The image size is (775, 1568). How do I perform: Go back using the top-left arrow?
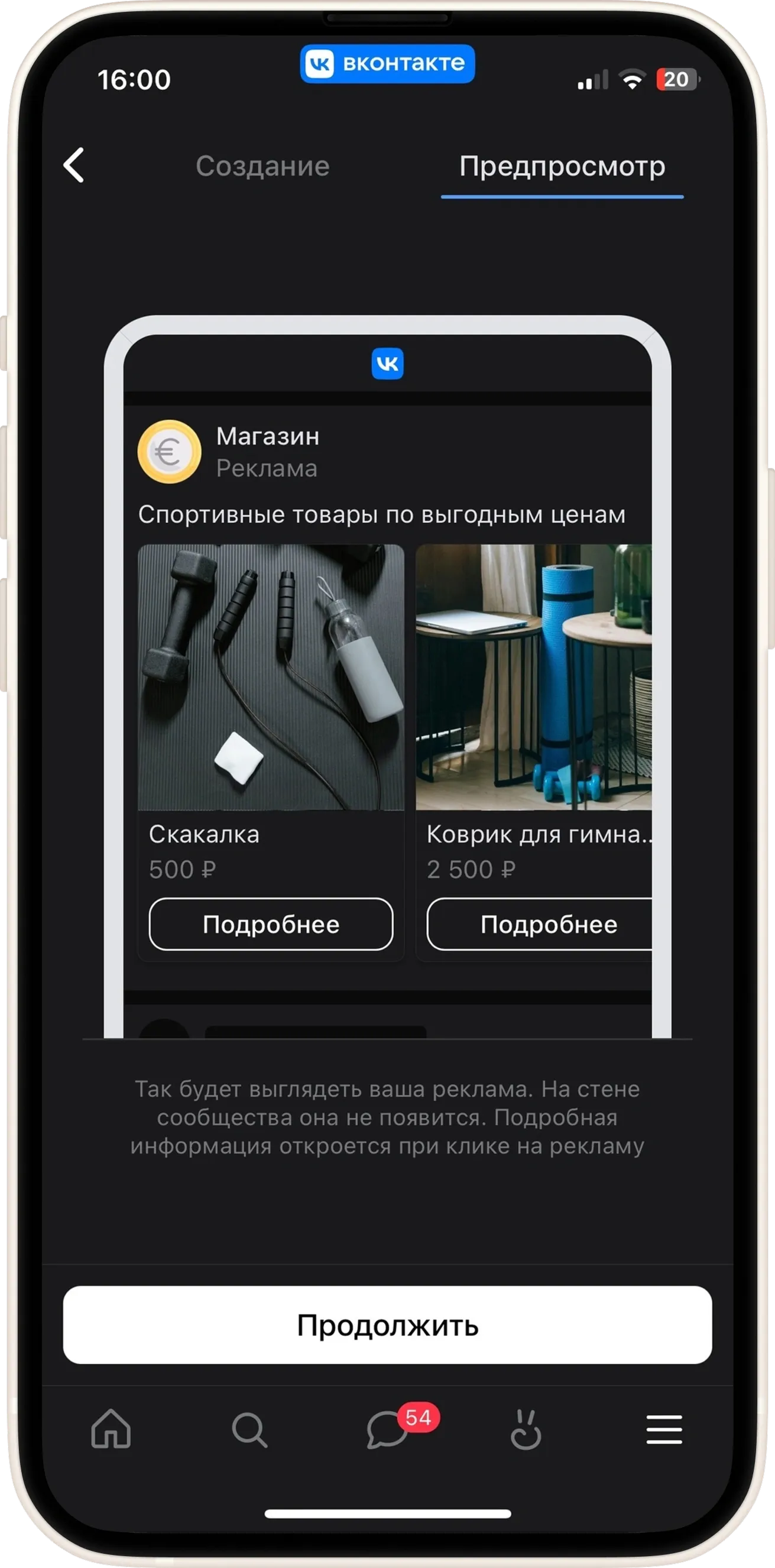coord(74,165)
